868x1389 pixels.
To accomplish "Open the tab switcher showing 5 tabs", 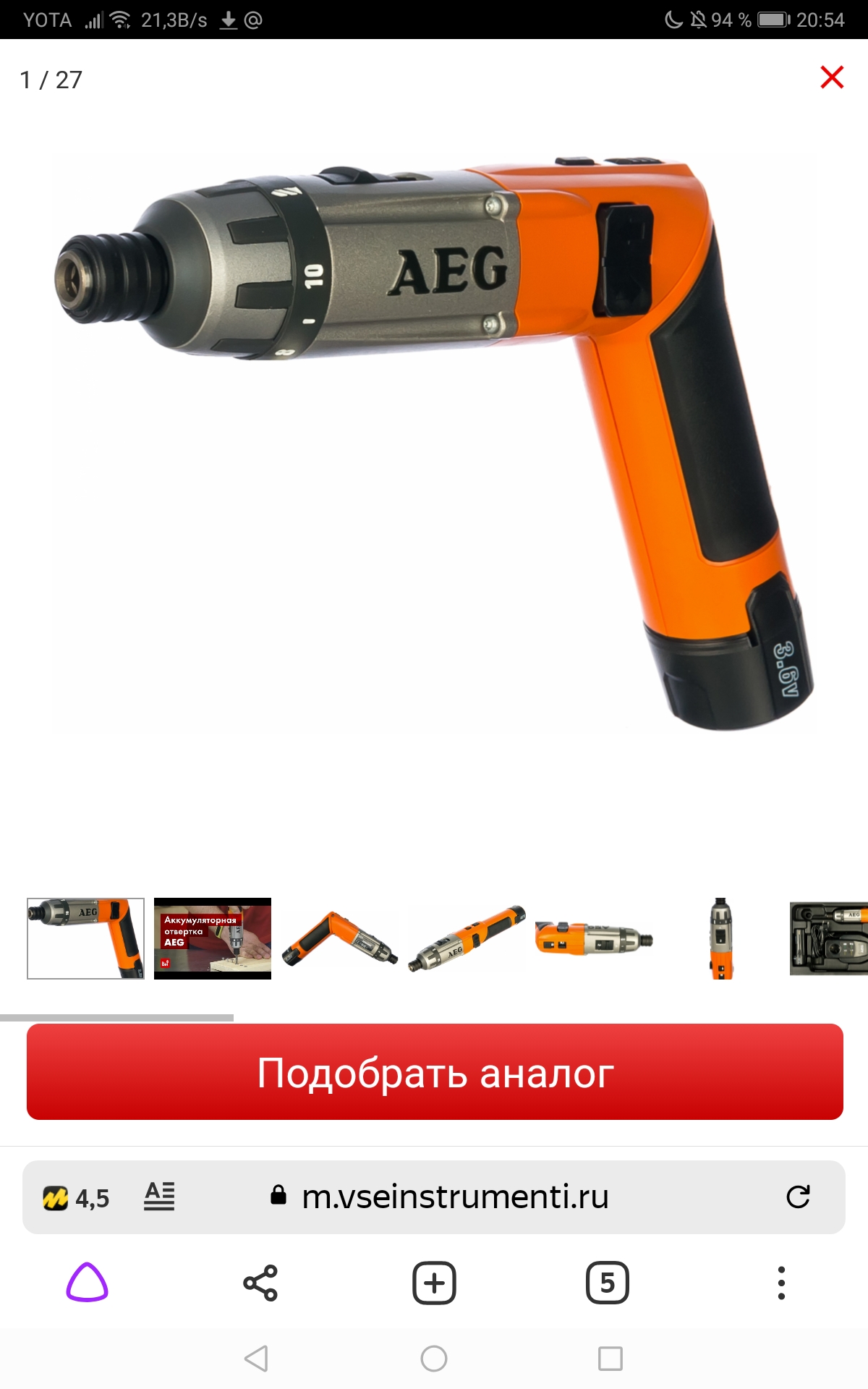I will [x=607, y=1283].
